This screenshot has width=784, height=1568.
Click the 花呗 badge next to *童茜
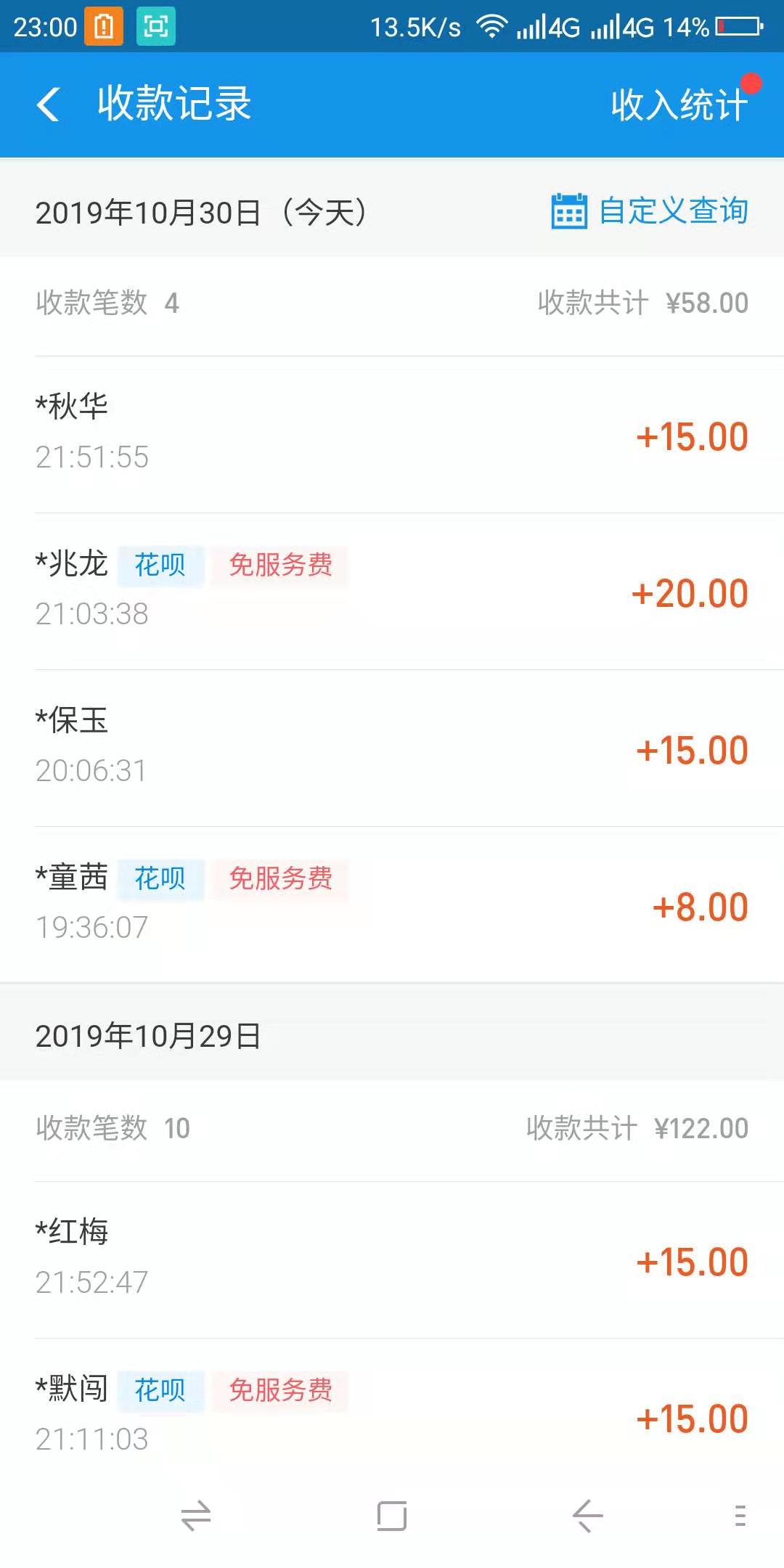pos(160,880)
